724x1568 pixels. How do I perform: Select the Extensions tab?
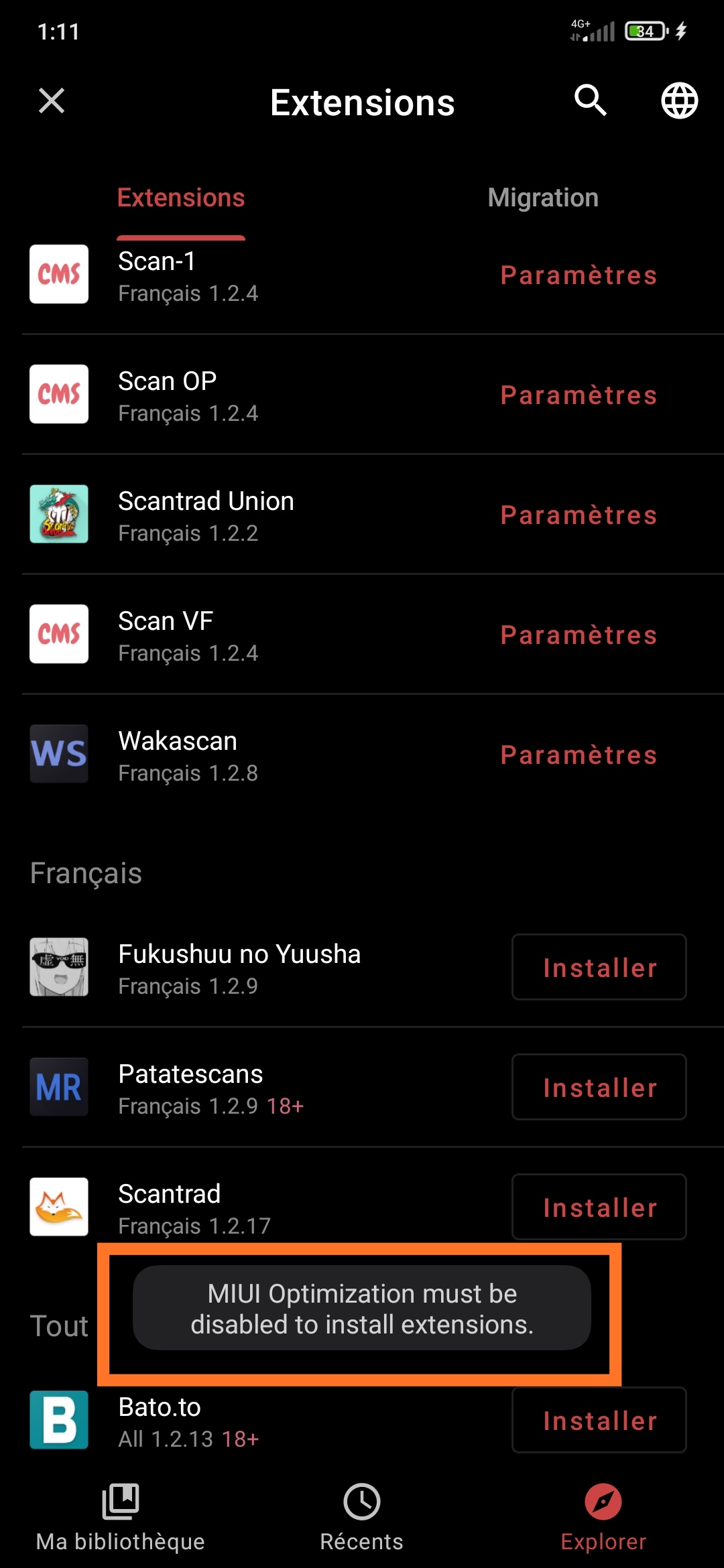181,197
